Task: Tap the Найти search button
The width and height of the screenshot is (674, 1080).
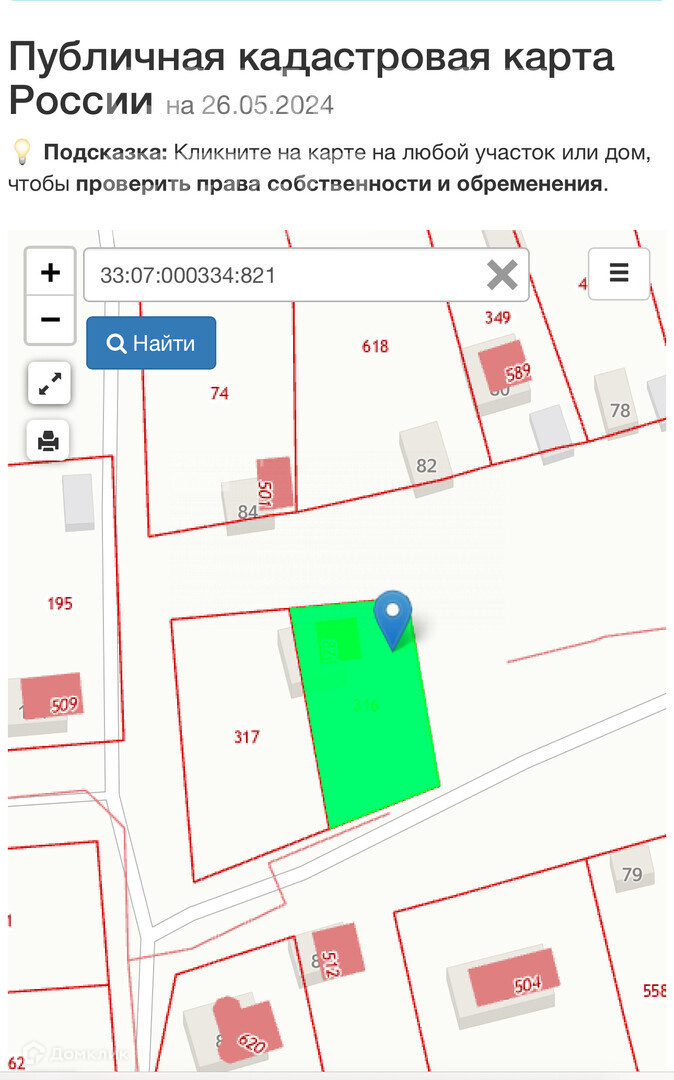Action: point(151,343)
